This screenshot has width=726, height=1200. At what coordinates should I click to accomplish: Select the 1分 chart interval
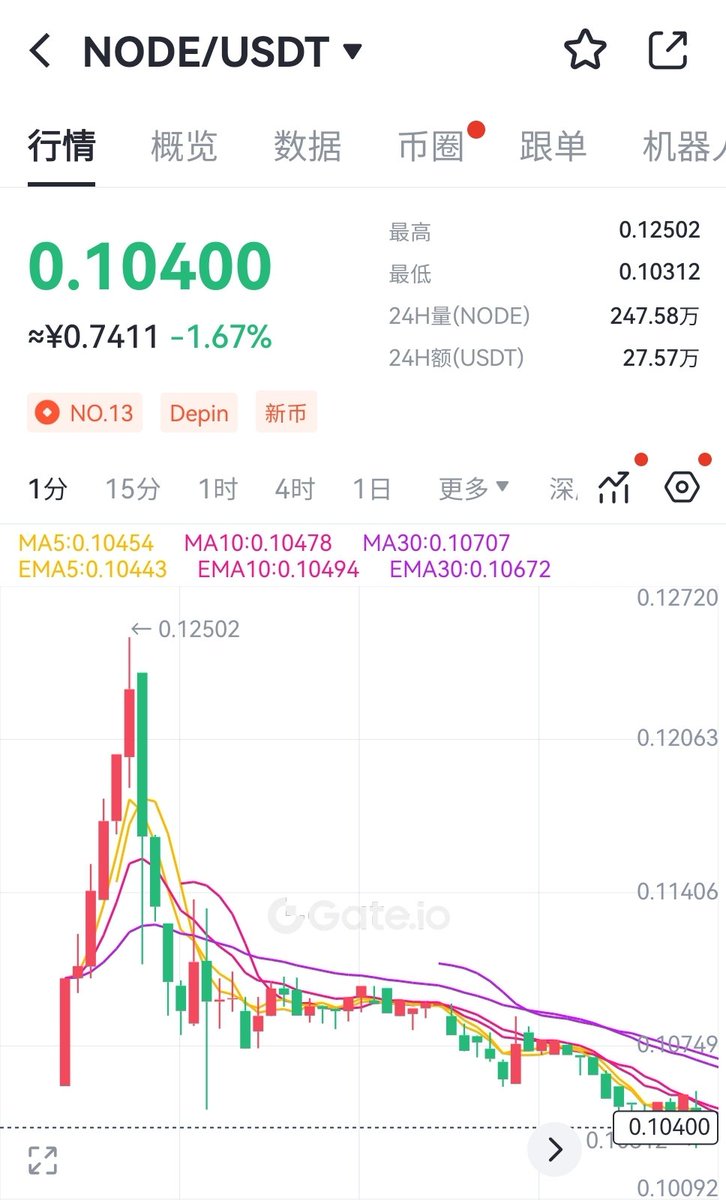pyautogui.click(x=48, y=489)
